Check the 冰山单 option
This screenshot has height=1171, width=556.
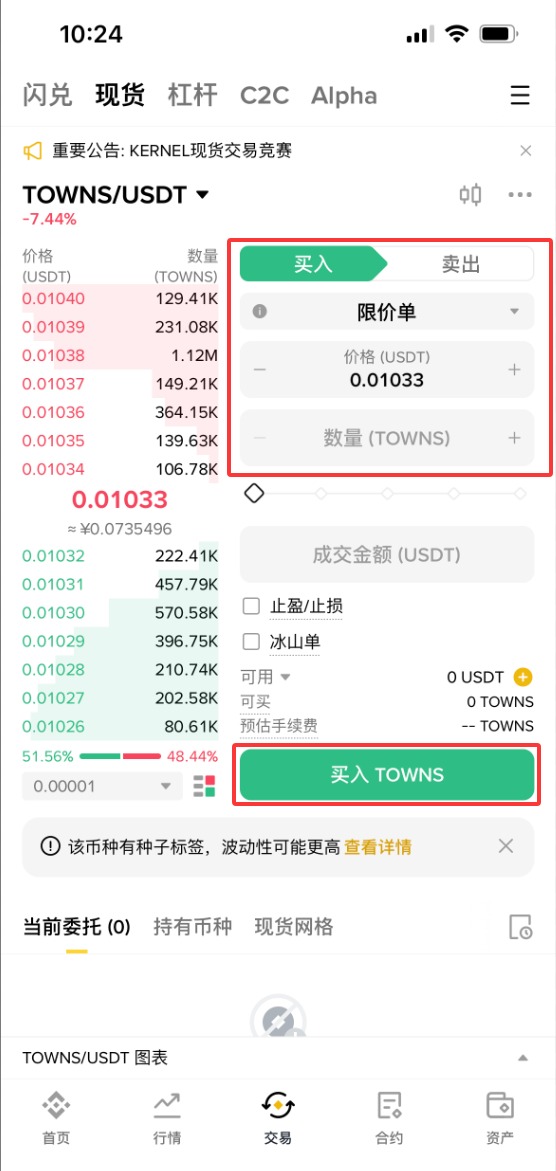pyautogui.click(x=252, y=642)
